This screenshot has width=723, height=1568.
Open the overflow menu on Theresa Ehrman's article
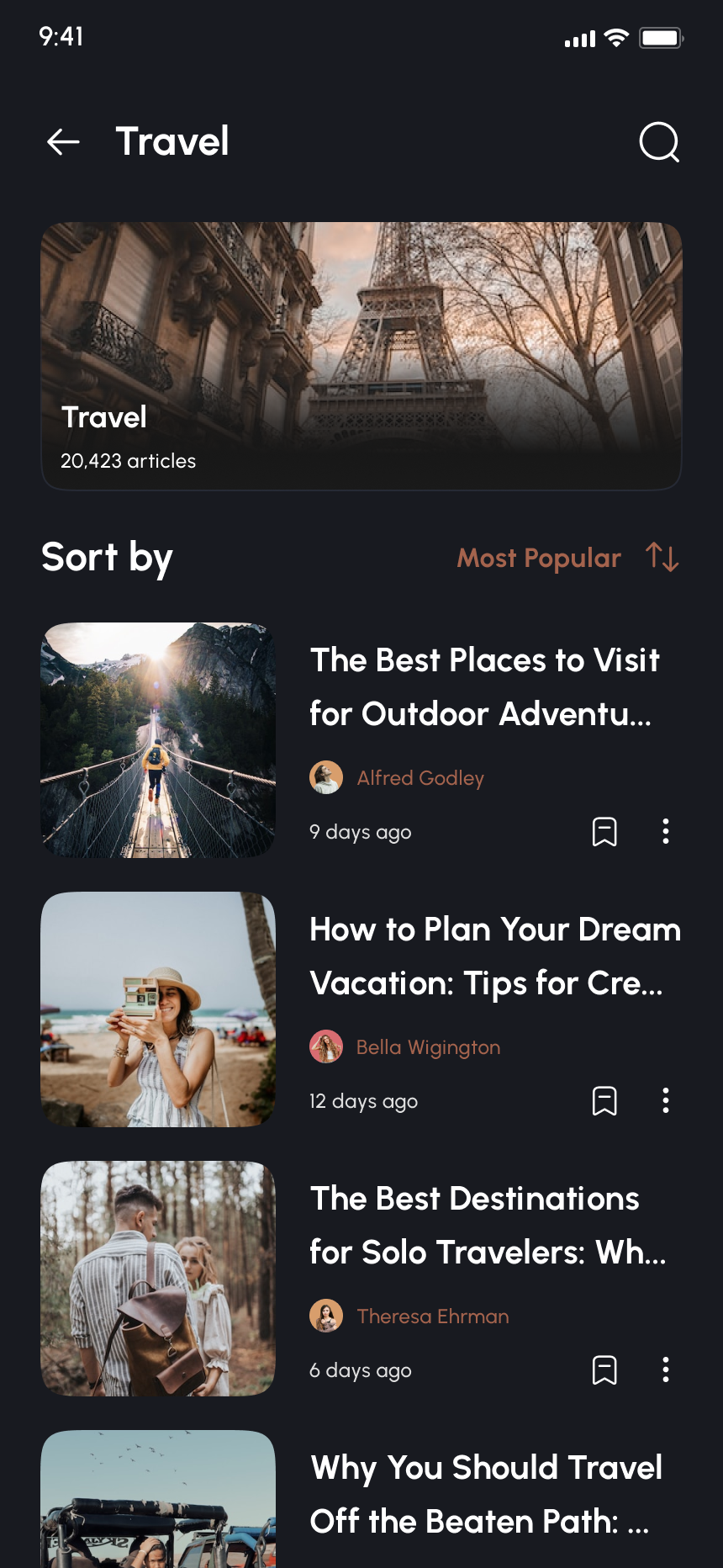click(666, 1370)
